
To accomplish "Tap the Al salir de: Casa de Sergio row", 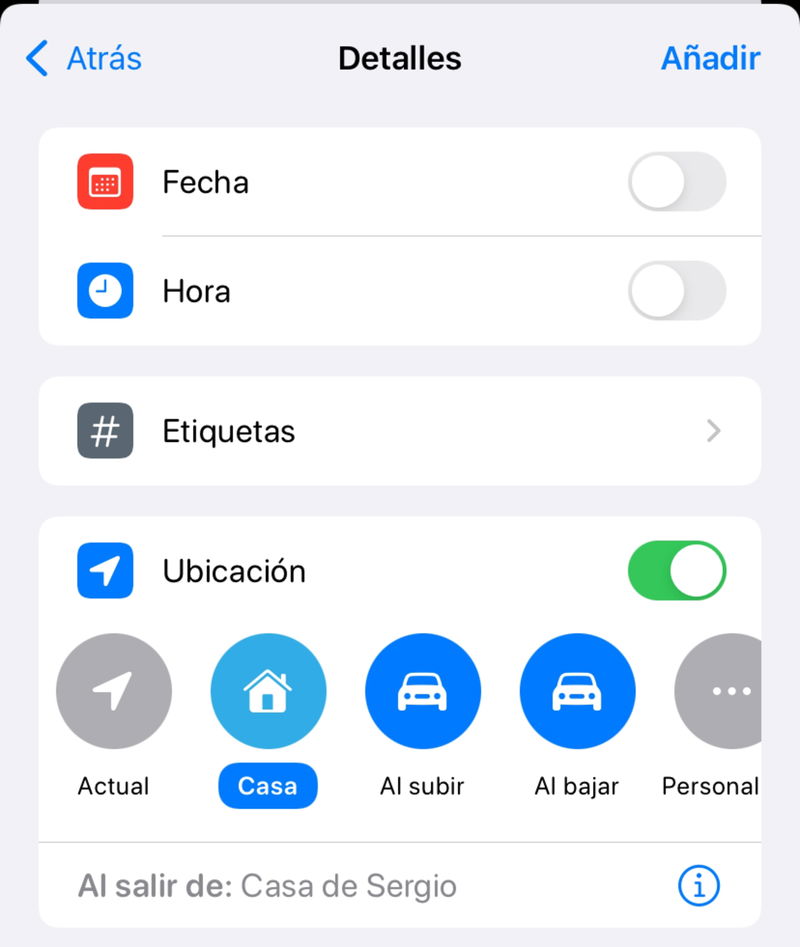I will [350, 885].
